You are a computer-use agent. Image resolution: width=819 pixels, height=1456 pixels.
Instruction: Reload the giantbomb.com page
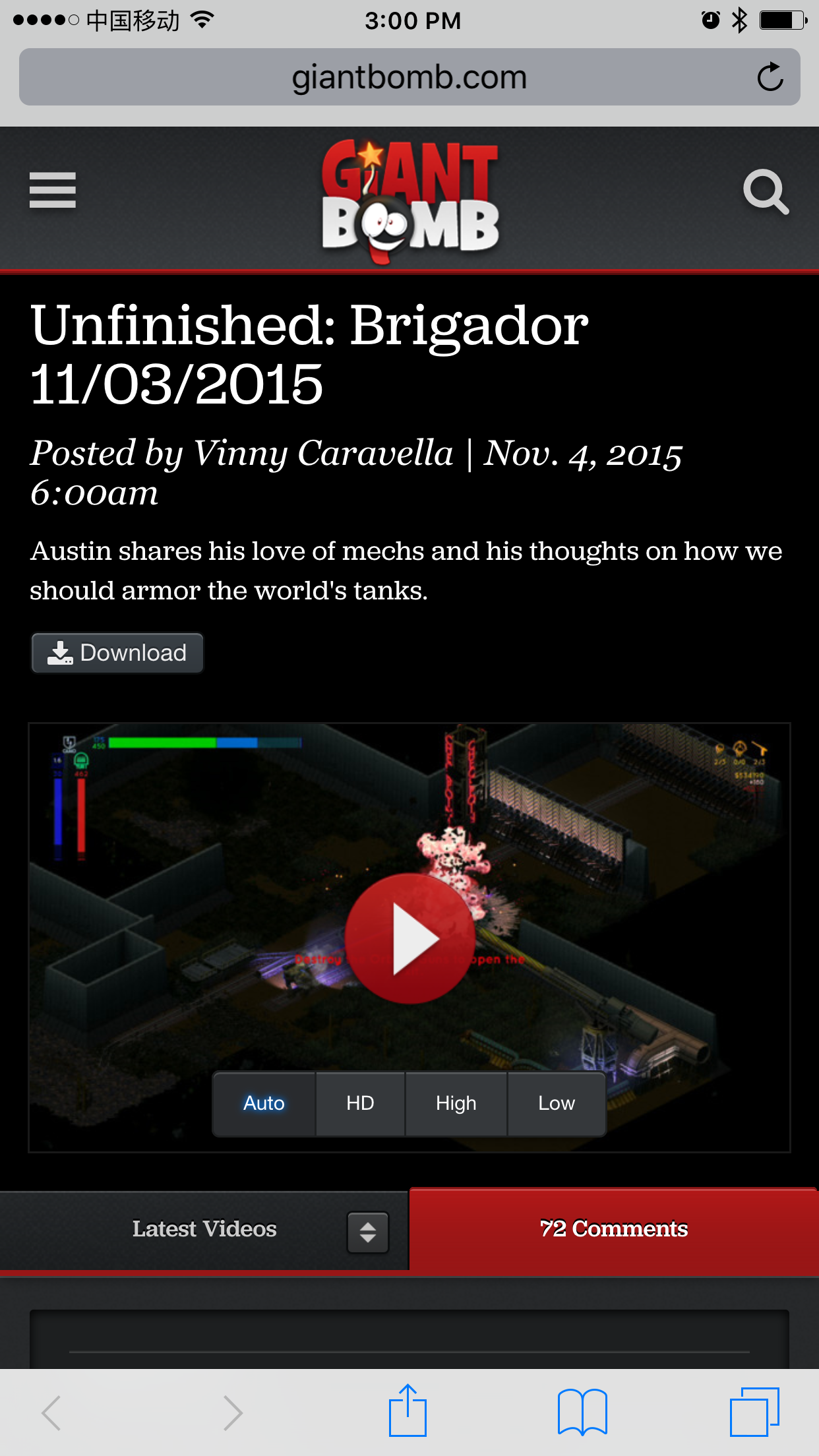coord(770,77)
